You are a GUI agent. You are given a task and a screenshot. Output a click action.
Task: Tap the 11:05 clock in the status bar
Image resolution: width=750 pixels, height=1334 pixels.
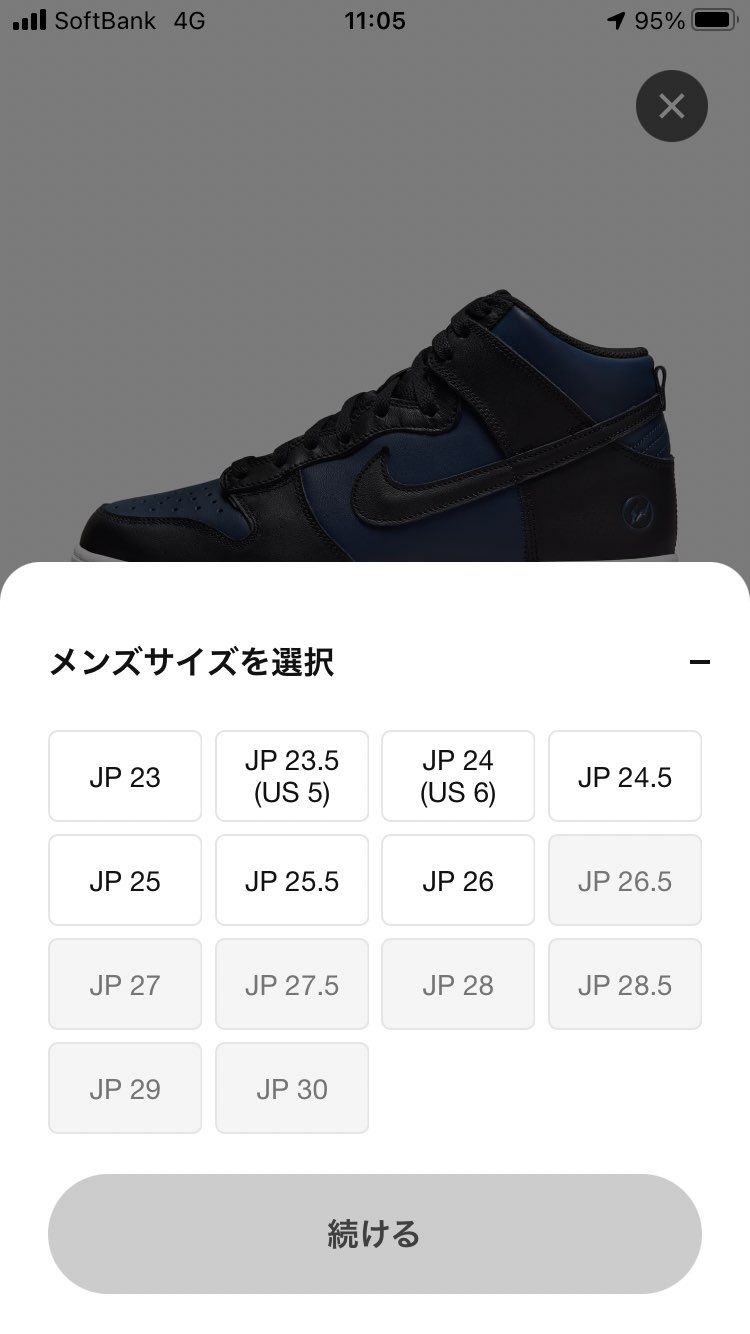click(375, 20)
